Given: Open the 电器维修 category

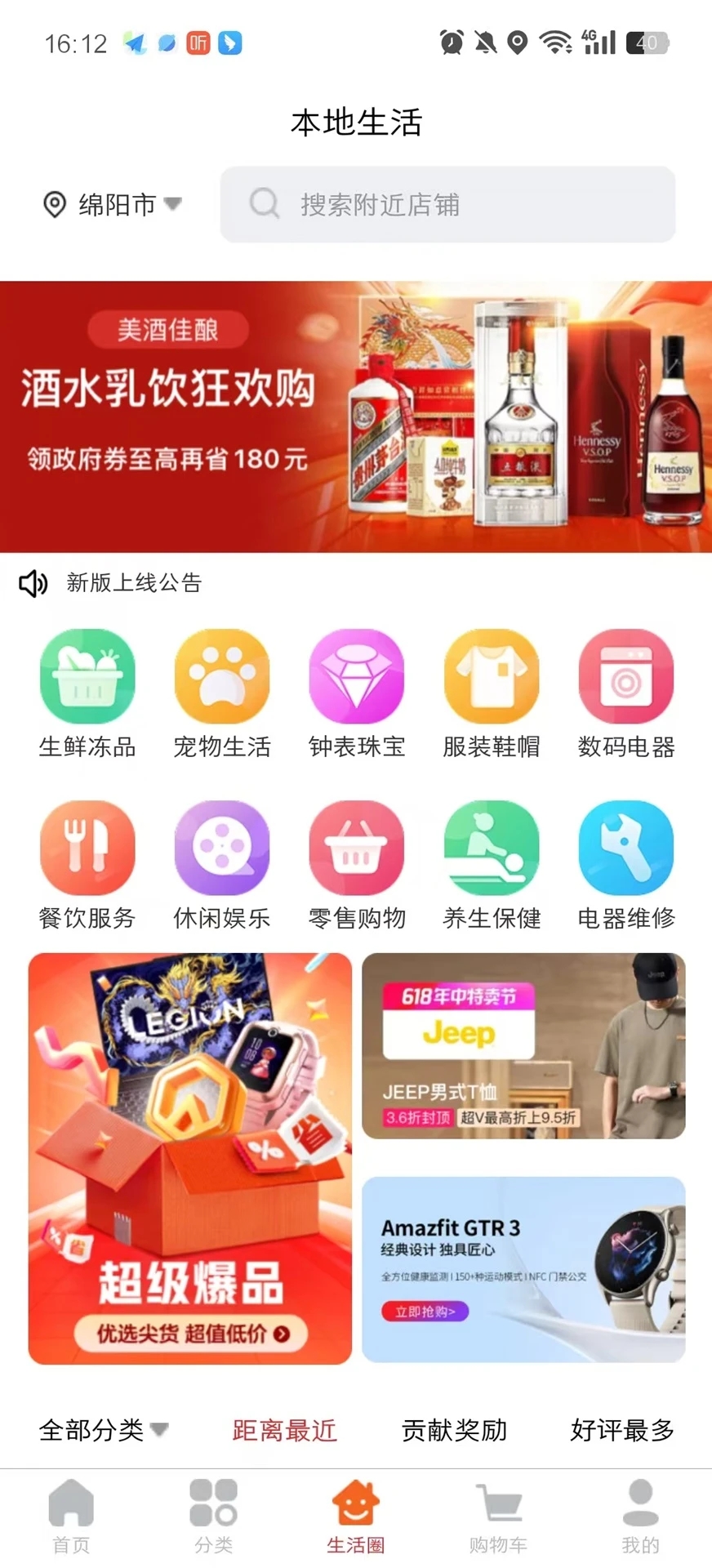Looking at the screenshot, I should (626, 866).
